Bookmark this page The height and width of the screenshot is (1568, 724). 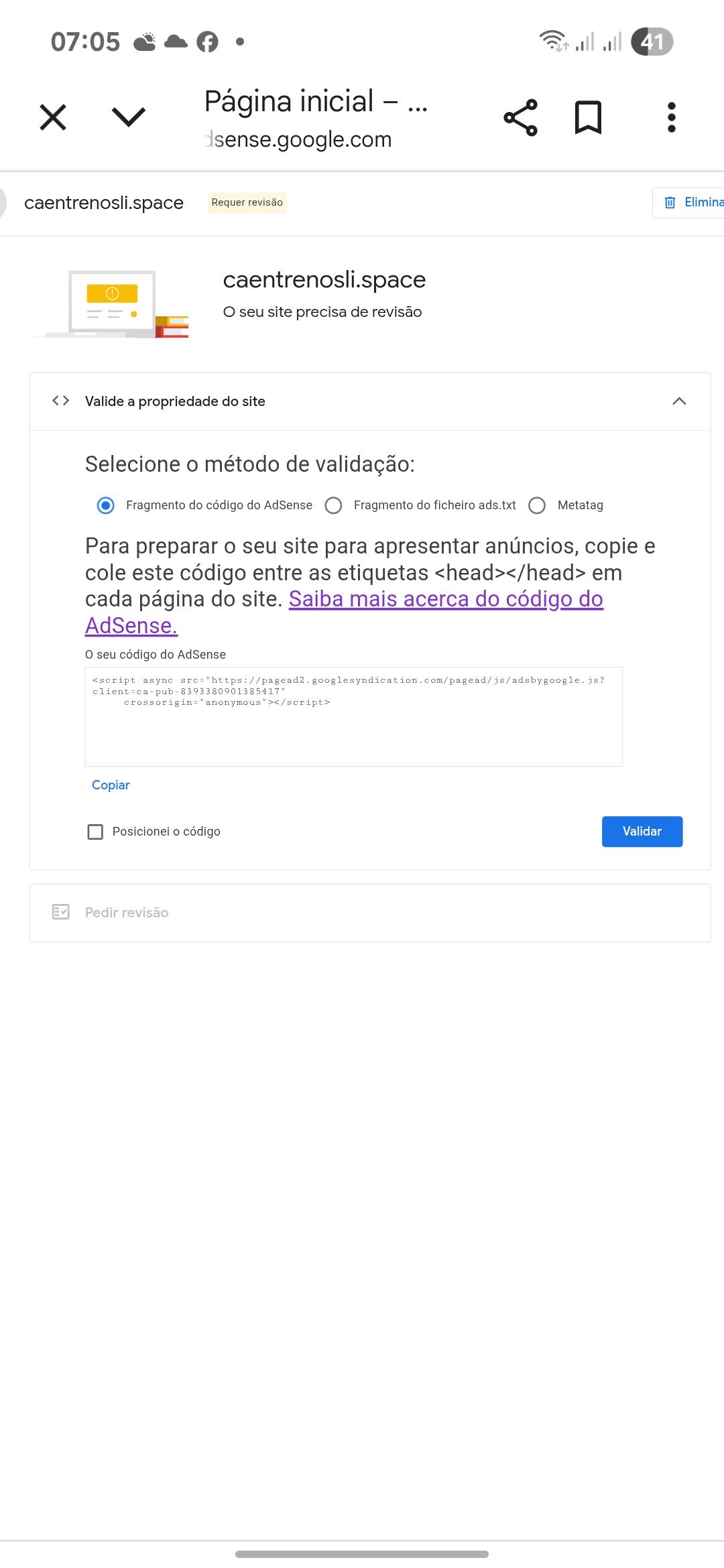(x=589, y=118)
